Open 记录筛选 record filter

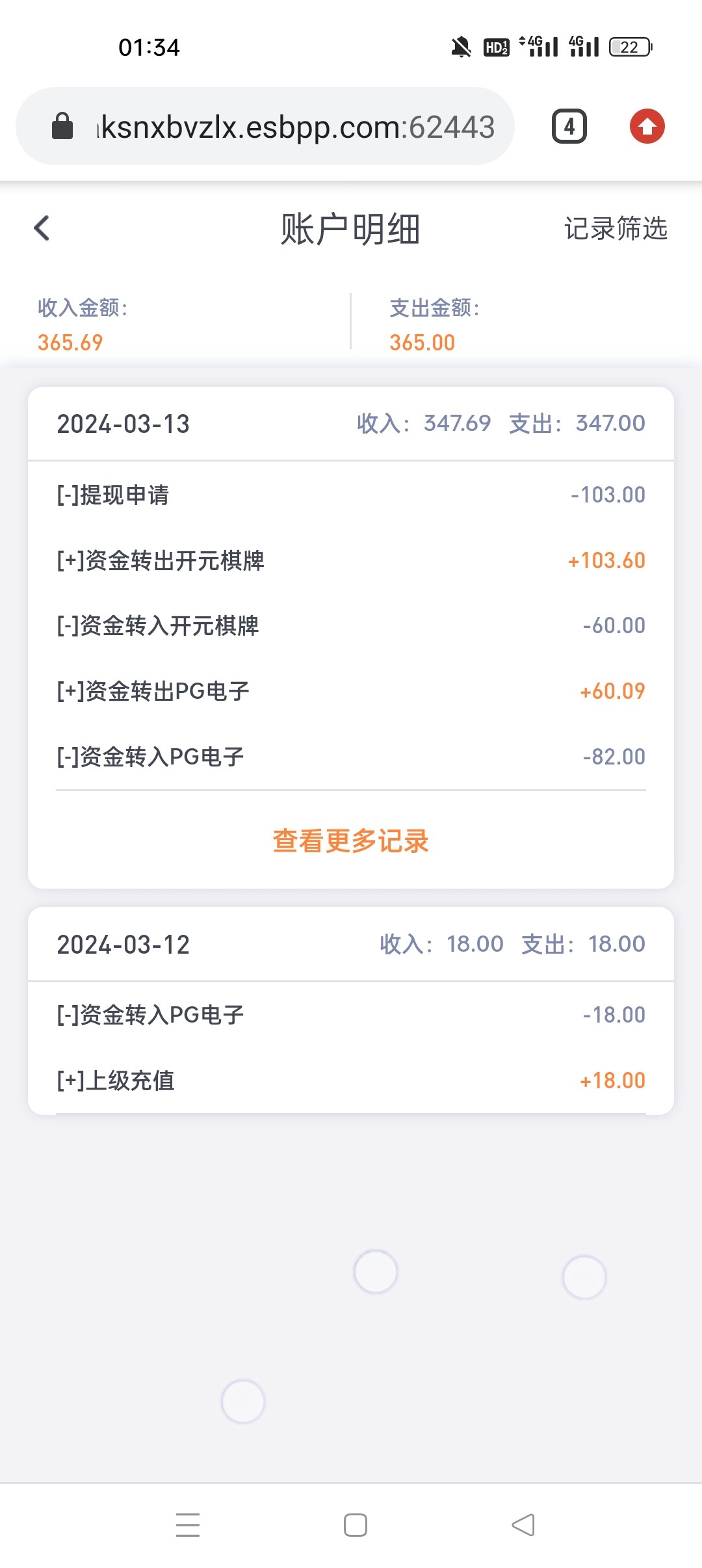pos(616,228)
